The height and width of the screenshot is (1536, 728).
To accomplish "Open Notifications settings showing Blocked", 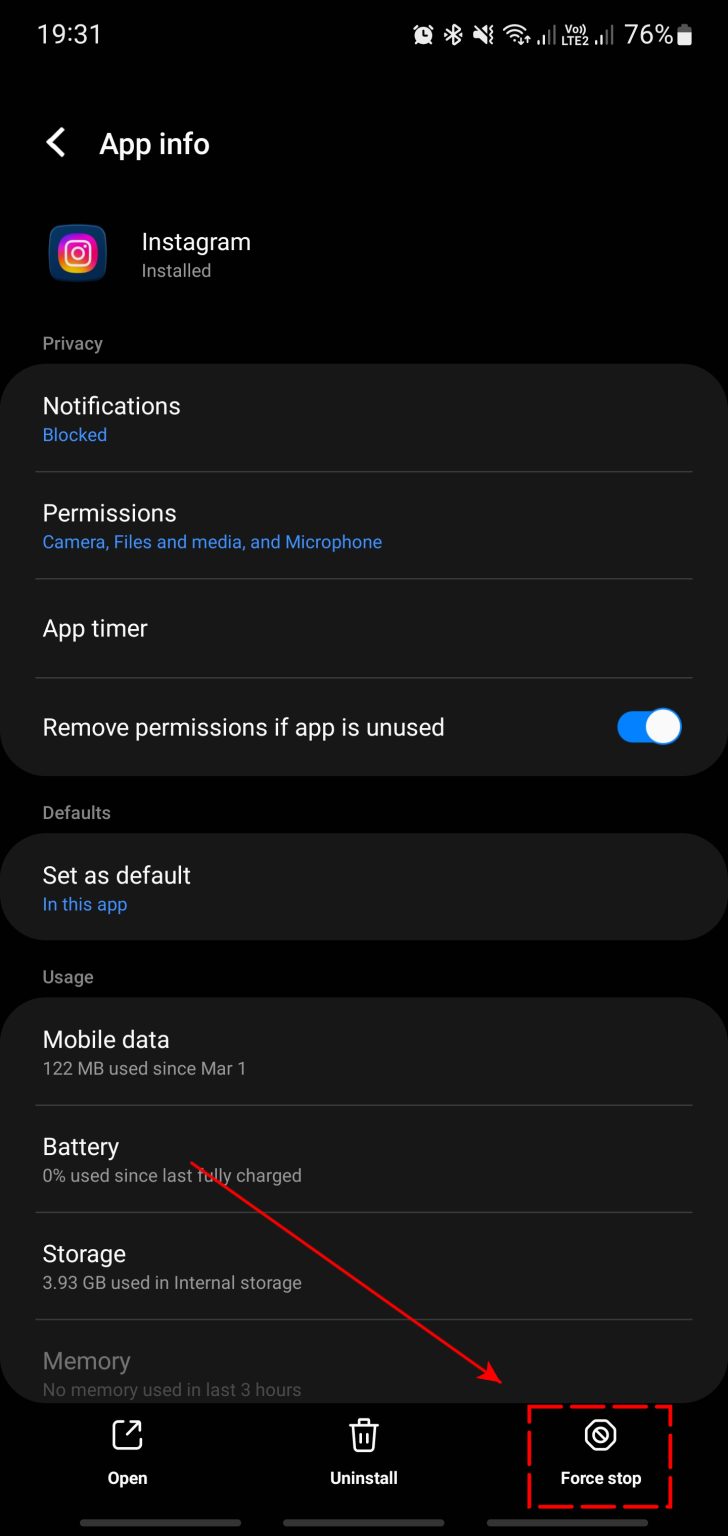I will coord(364,417).
